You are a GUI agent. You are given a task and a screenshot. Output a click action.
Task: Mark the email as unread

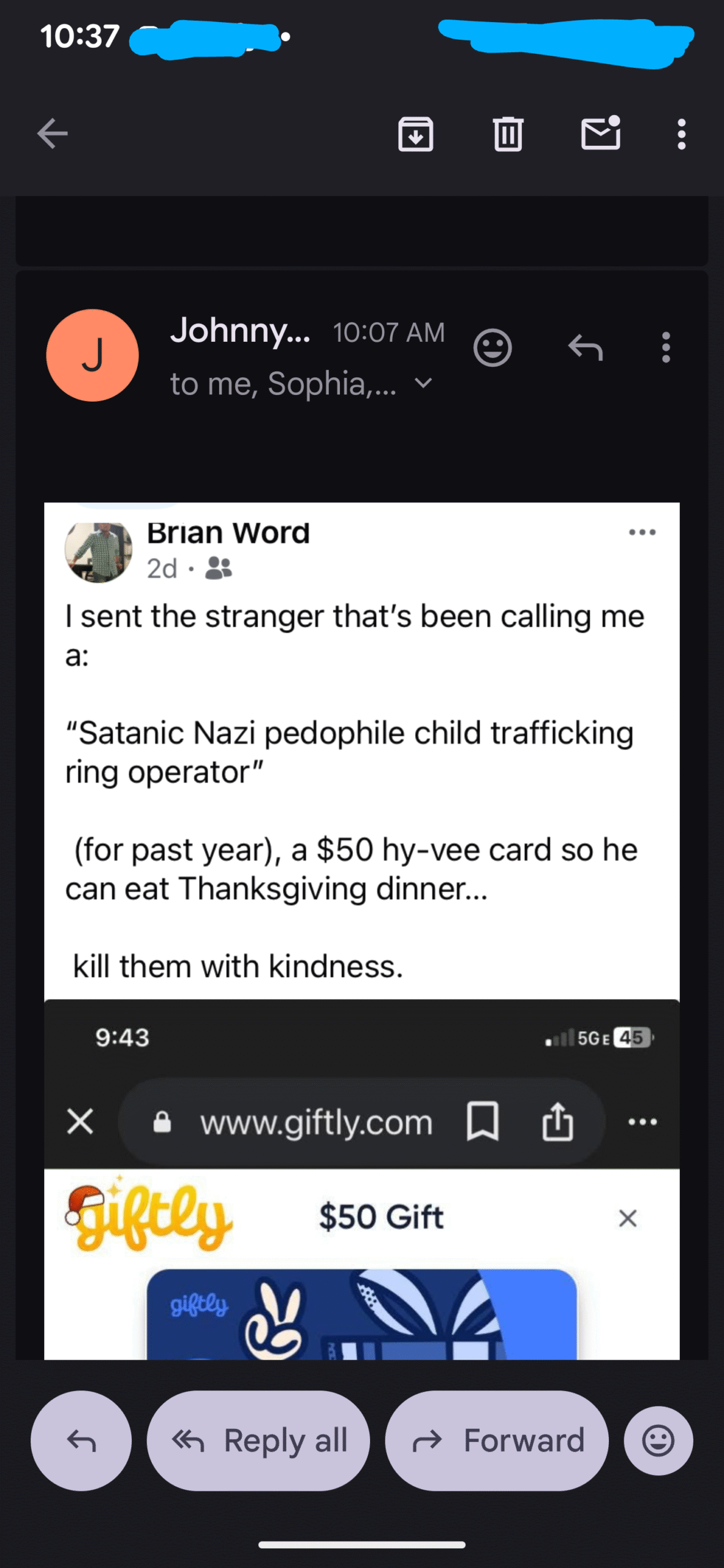pyautogui.click(x=600, y=134)
